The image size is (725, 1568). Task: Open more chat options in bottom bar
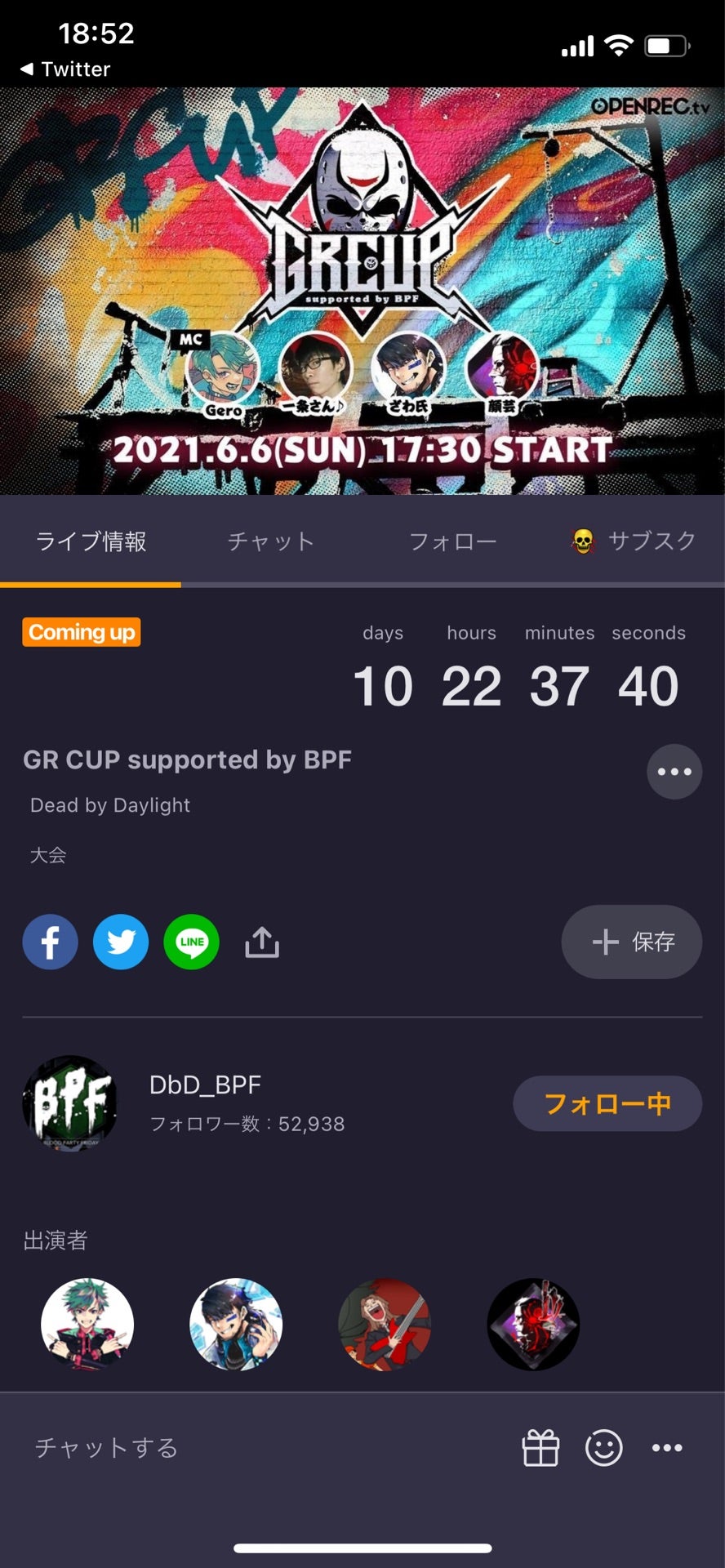(x=667, y=1448)
